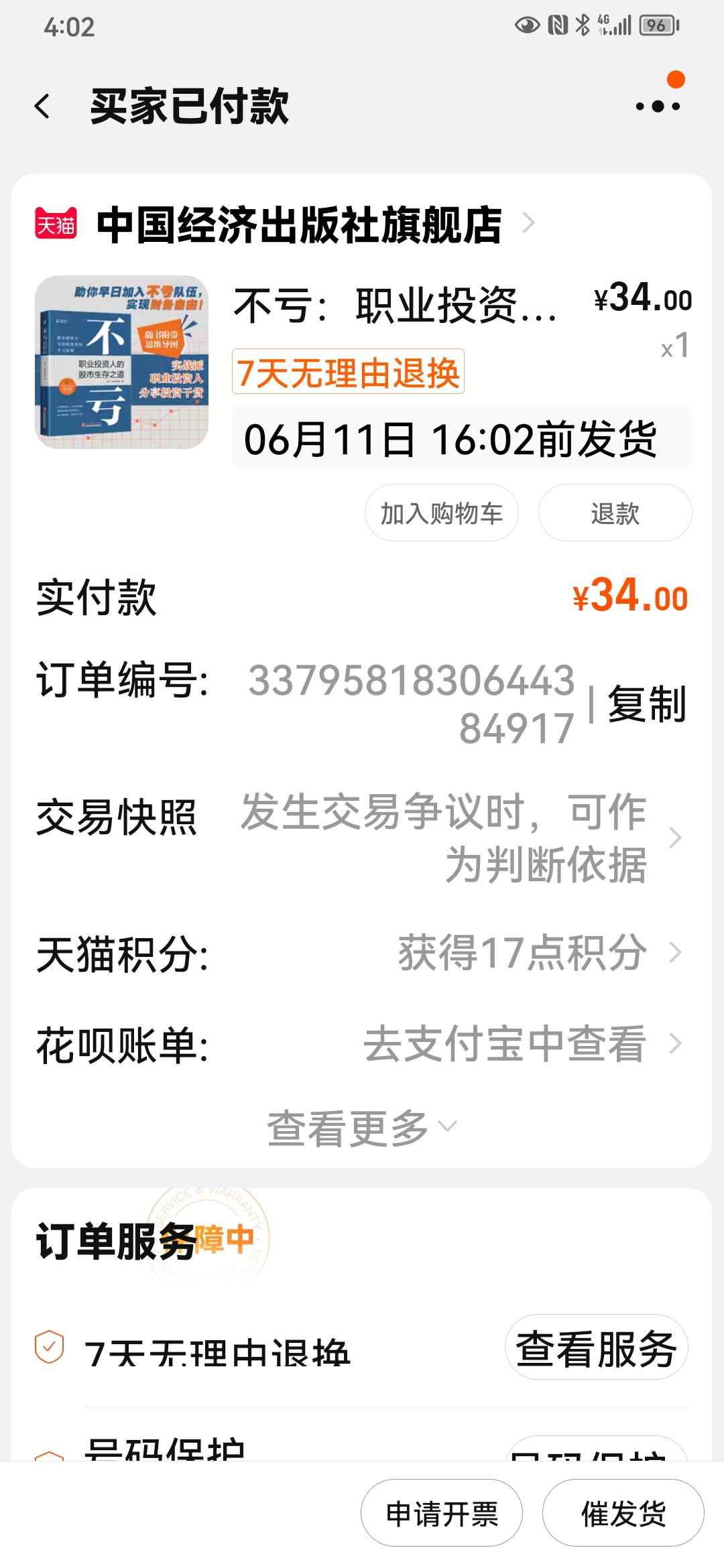Screen dimensions: 724x1568
Task: Expand 查看更多 order details
Action: (x=361, y=1127)
